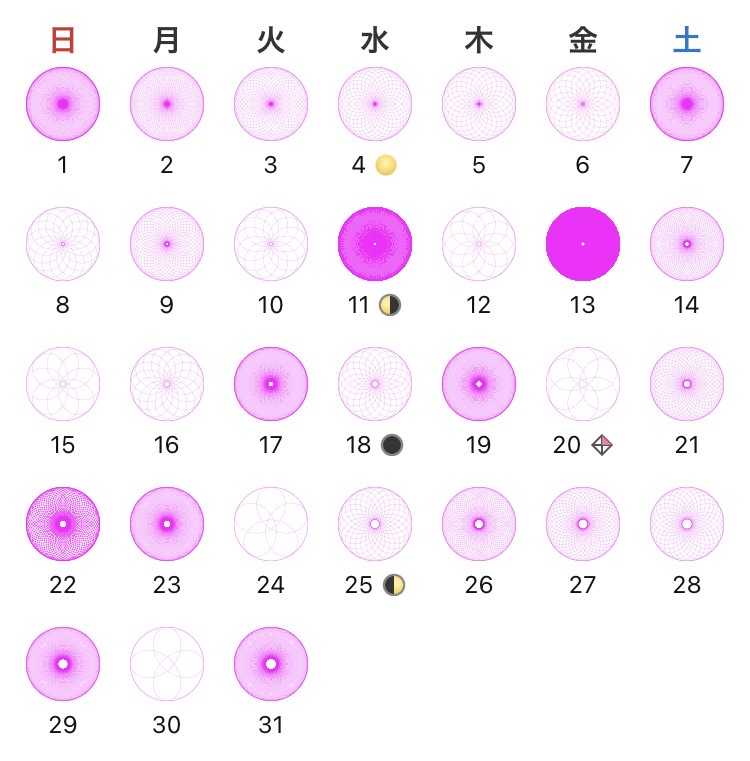Viewport: 750px width, 761px height.
Task: Open day 4 with the full moon
Action: click(375, 104)
